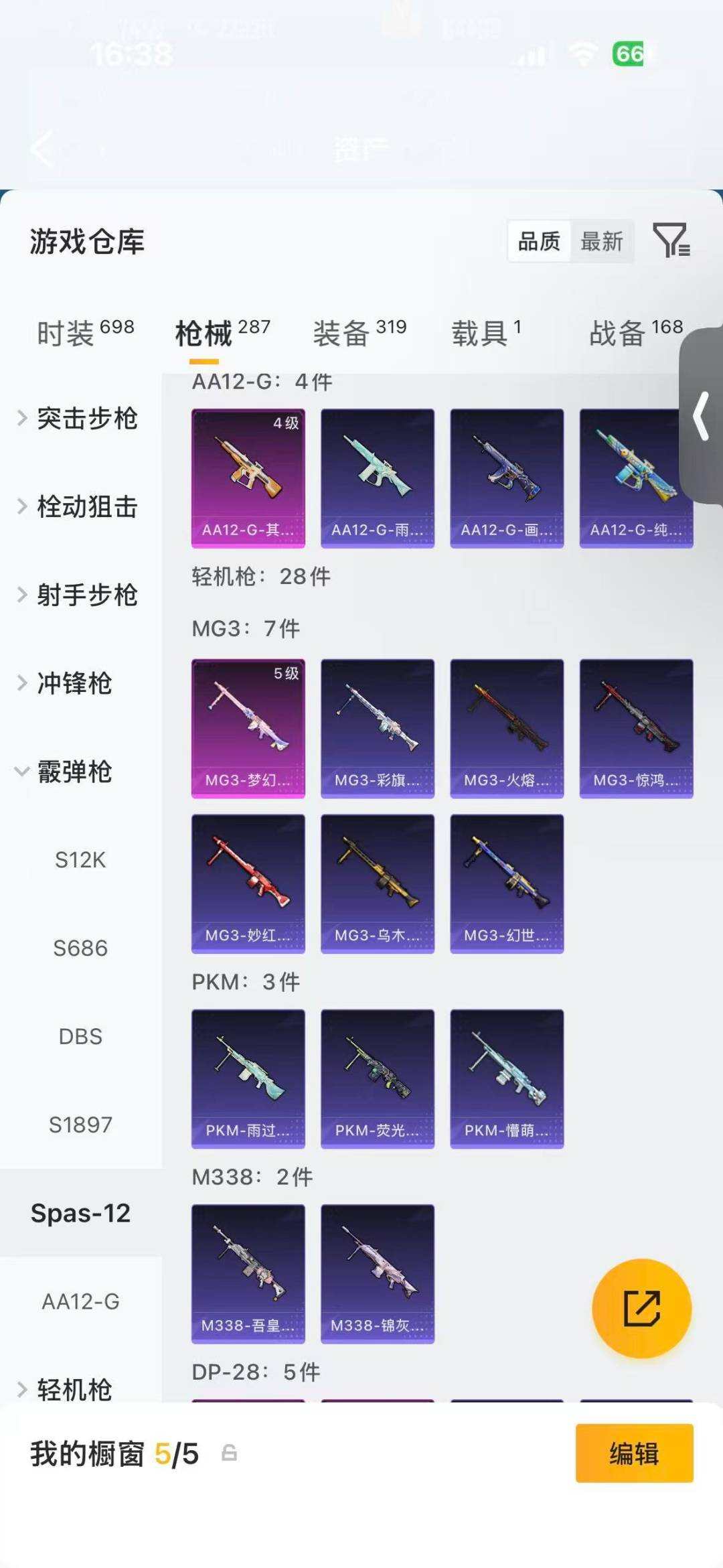Open the filter icon next to 最新
The image size is (723, 1568).
click(671, 240)
